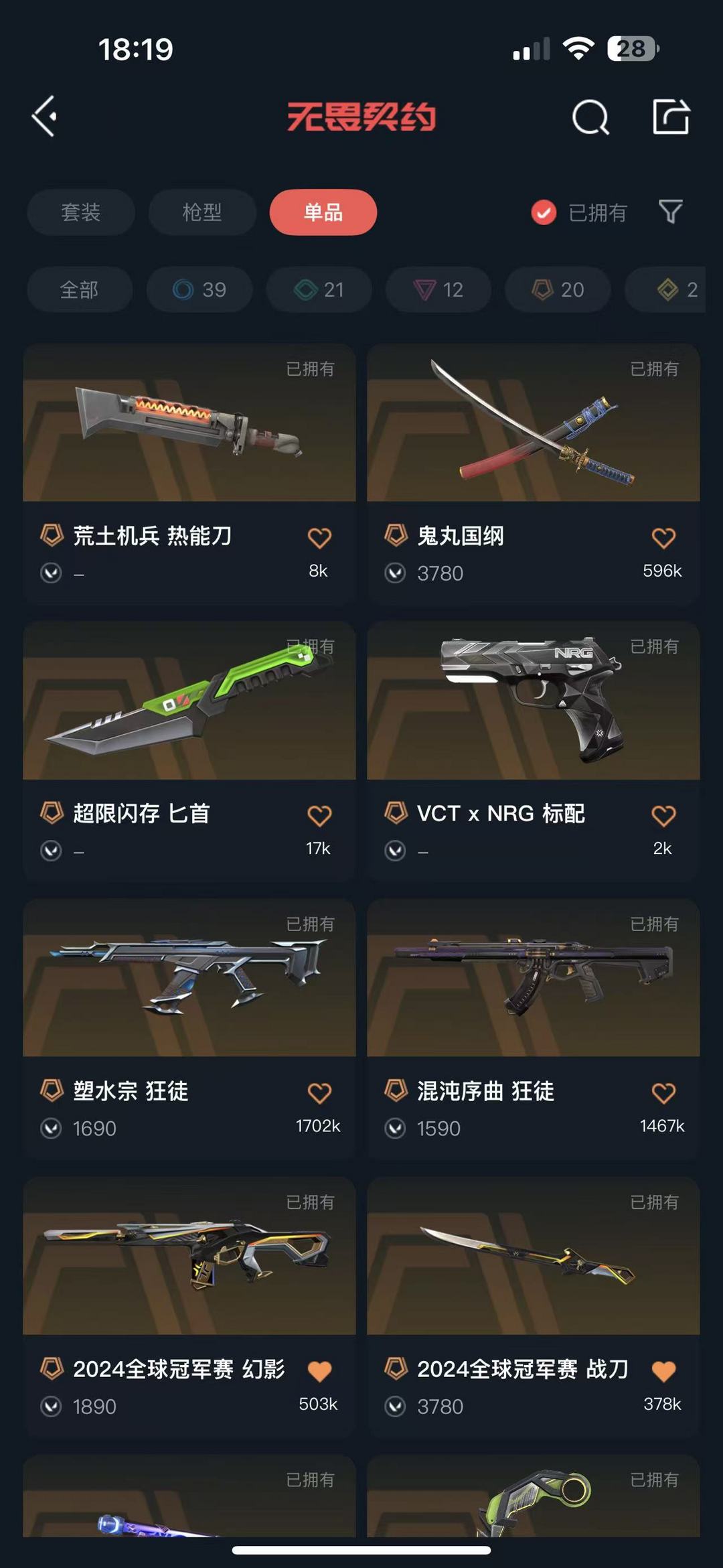
Task: Open the VCT x NRG 标配 card
Action: (x=534, y=752)
